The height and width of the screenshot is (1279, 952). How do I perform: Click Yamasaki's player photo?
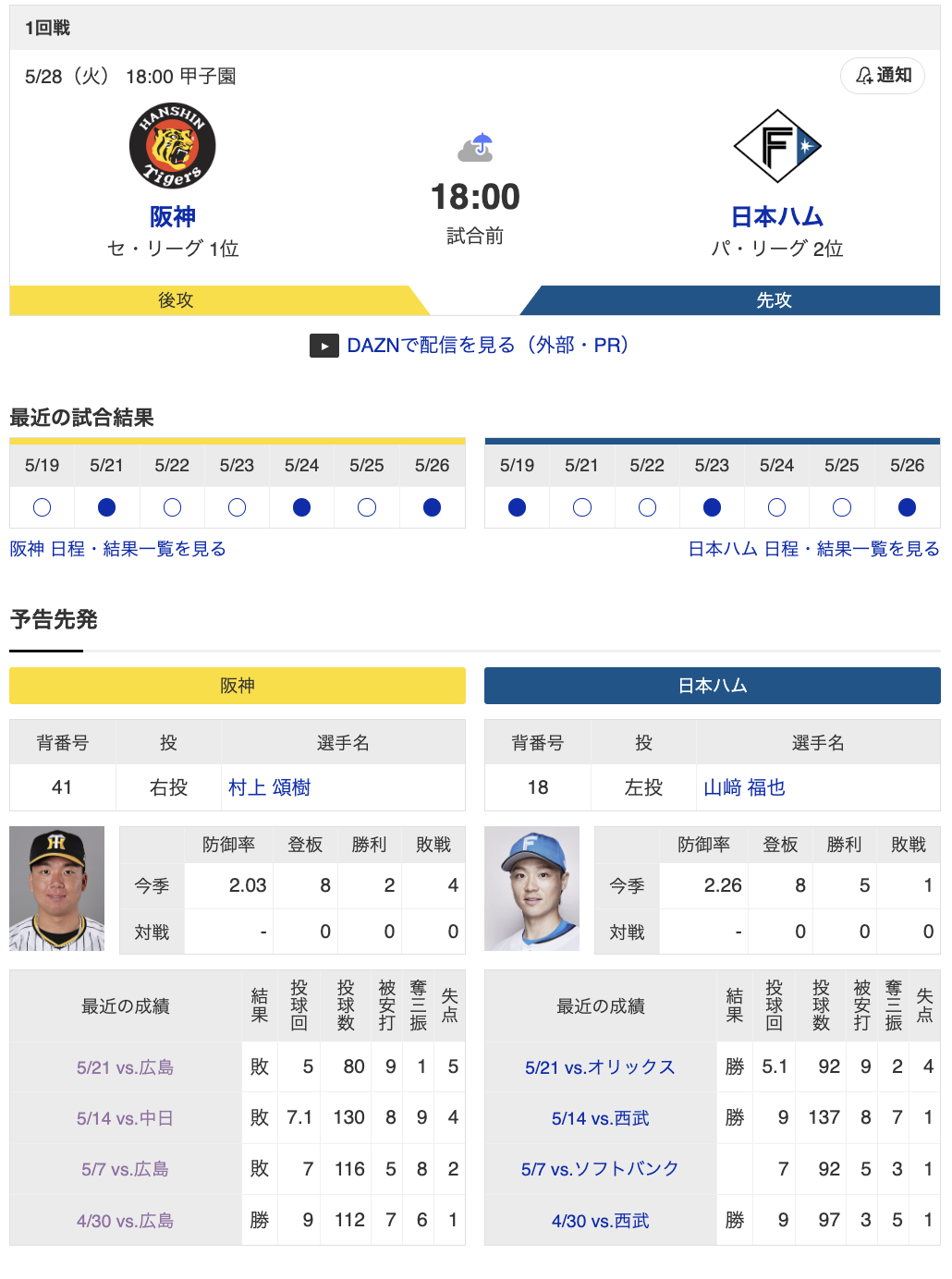531,887
